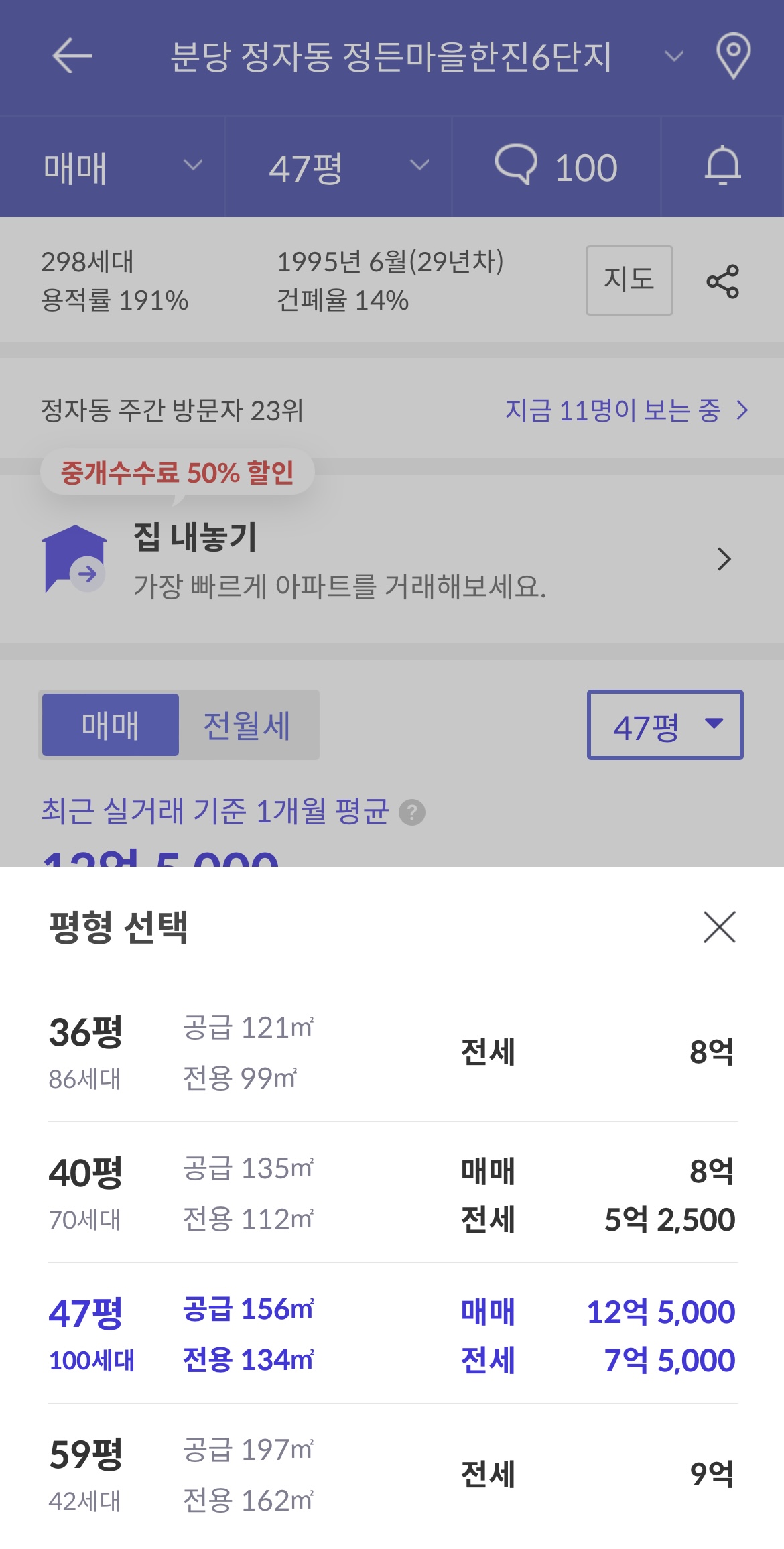Tap the question mark beside 1개월 평균

(412, 812)
